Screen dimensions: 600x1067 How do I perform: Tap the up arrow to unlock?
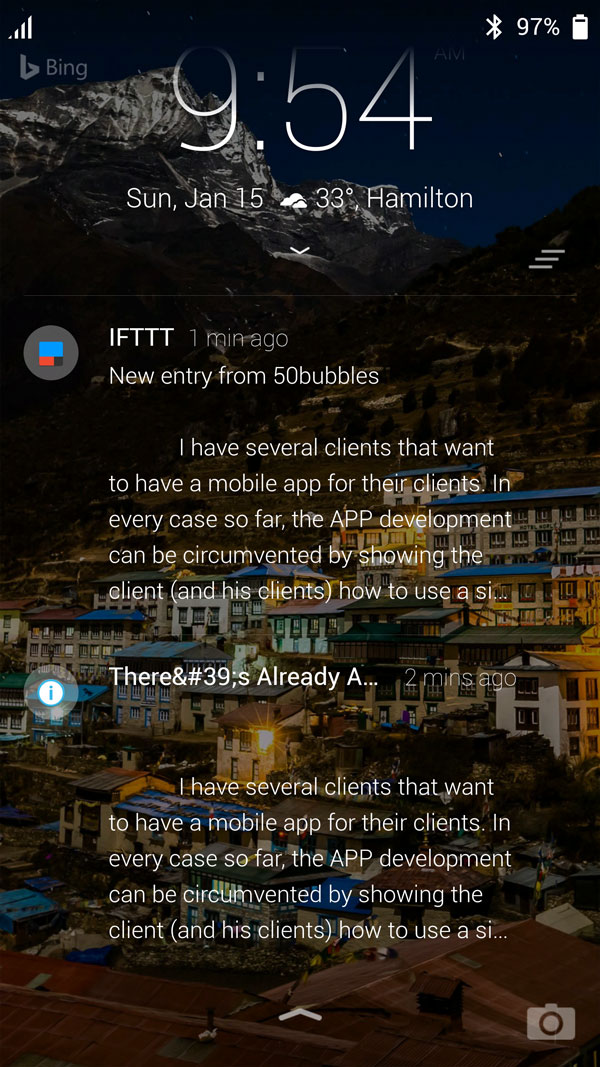pos(299,1014)
